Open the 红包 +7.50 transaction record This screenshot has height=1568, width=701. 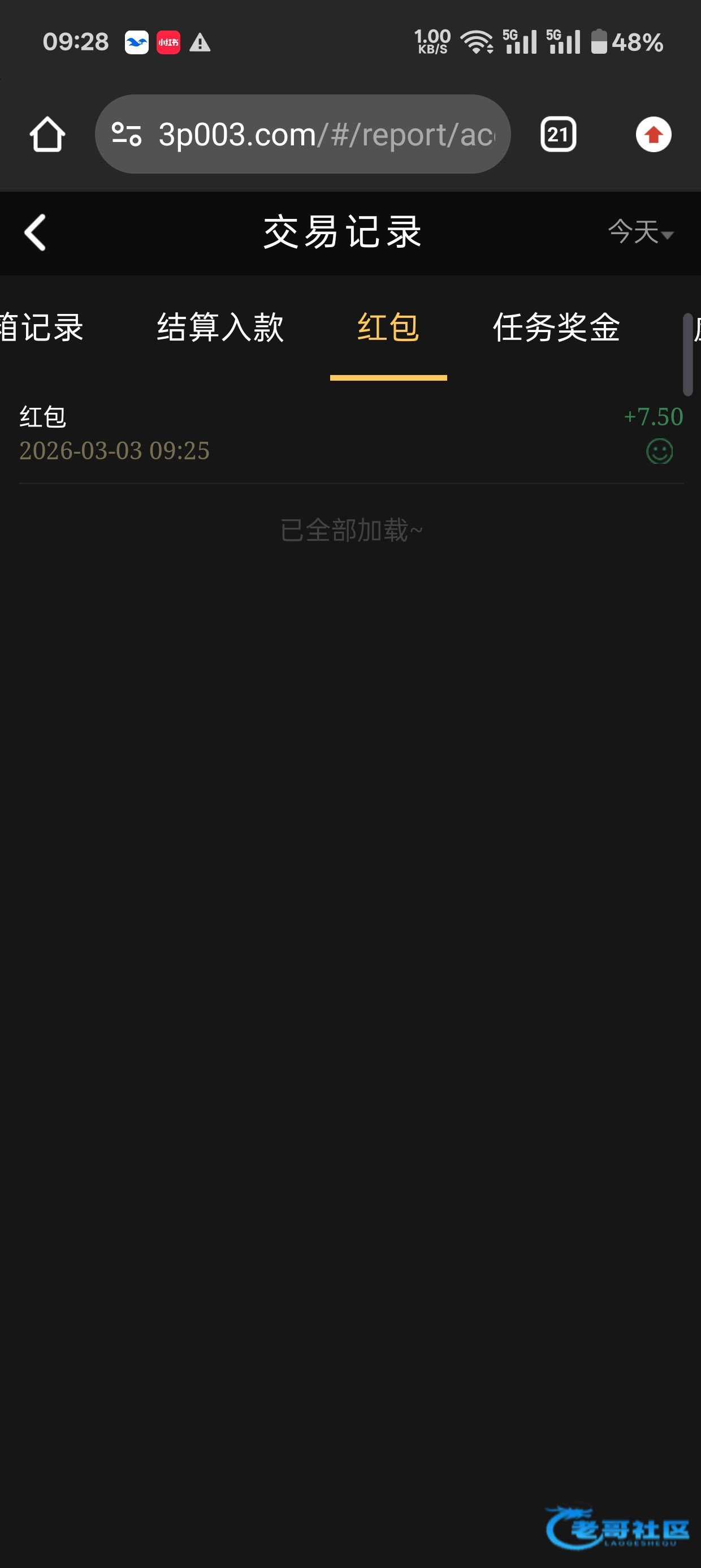pos(350,433)
